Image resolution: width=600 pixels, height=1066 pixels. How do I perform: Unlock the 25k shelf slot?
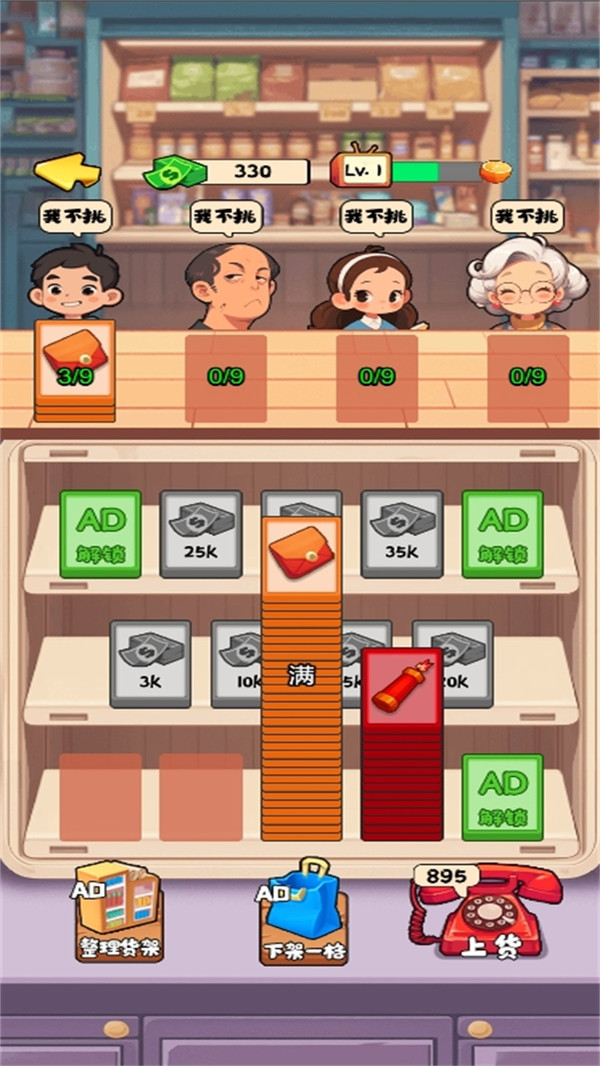click(x=201, y=533)
